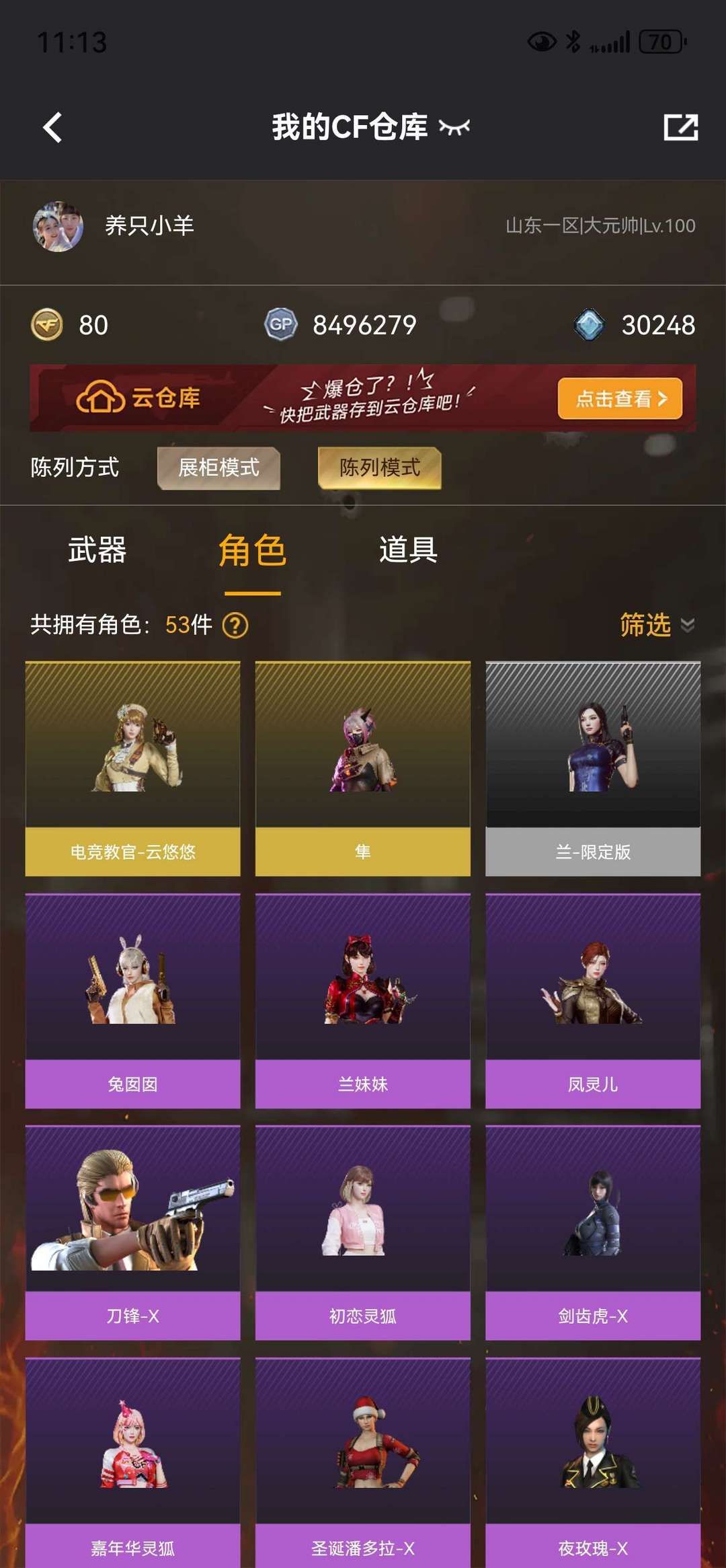Screen dimensions: 726x1568
Task: Open the 兰-限定版 character card
Action: [594, 760]
